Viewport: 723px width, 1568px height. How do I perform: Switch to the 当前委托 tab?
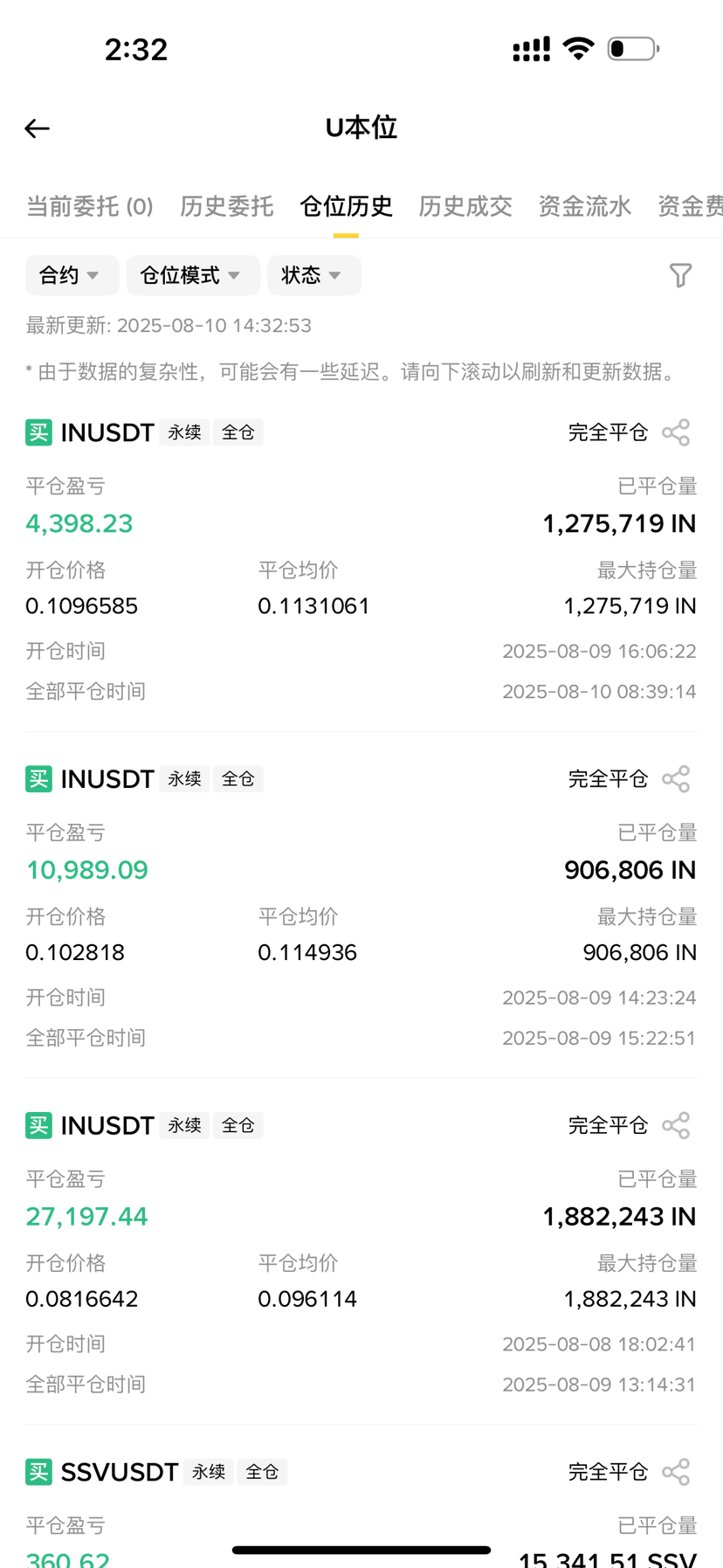(x=90, y=206)
